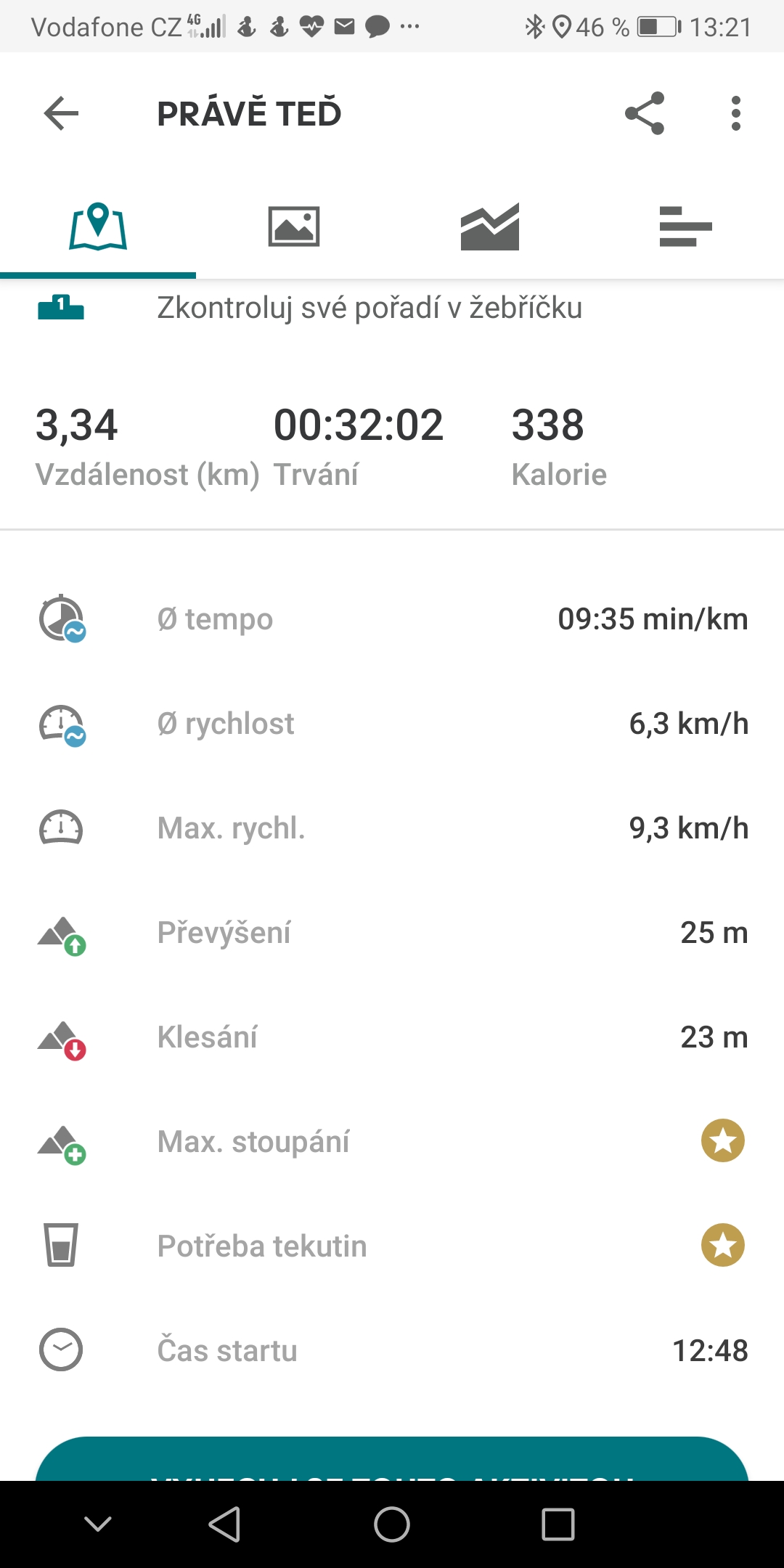Open the three-dot overflow menu
The height and width of the screenshot is (1568, 784).
pos(735,114)
